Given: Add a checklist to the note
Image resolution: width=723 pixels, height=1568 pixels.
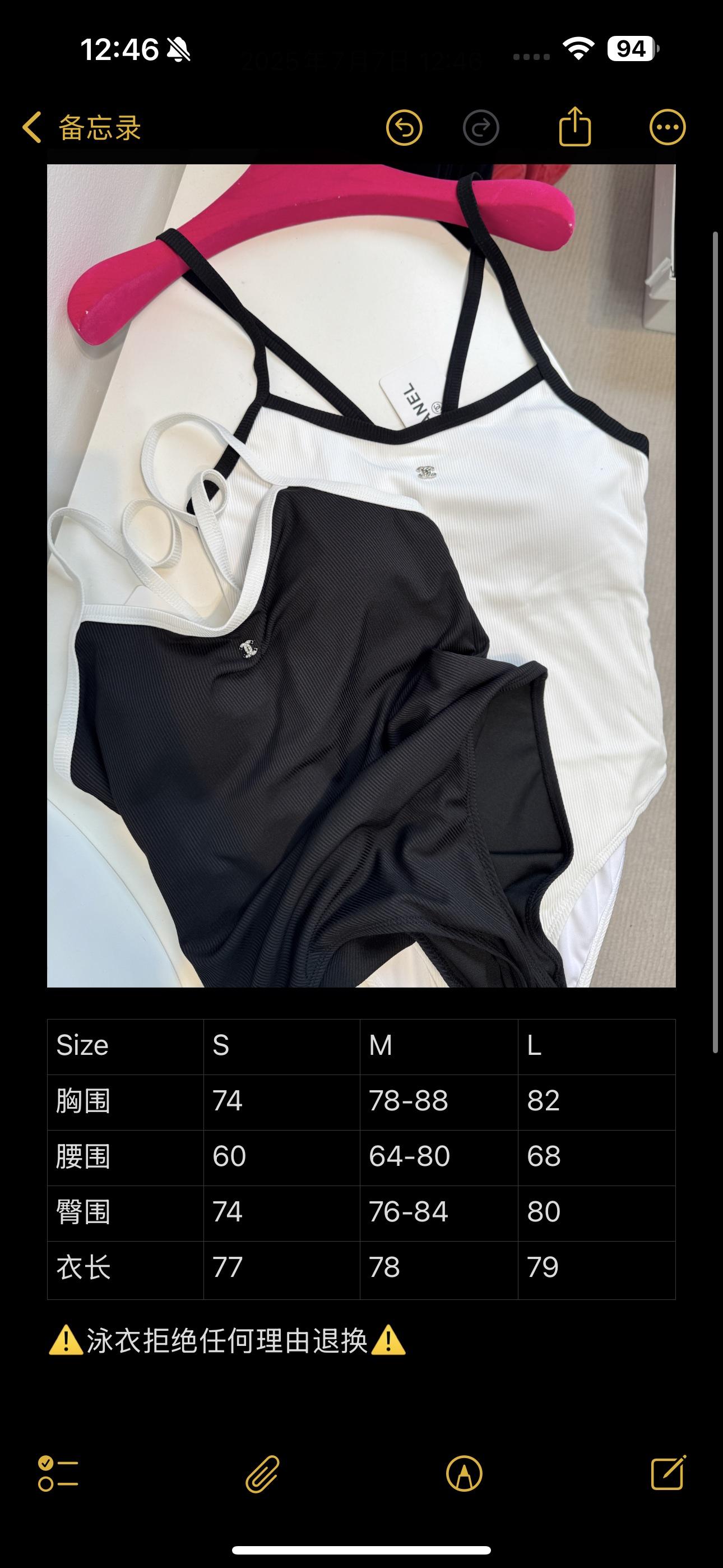Looking at the screenshot, I should click(x=58, y=1474).
